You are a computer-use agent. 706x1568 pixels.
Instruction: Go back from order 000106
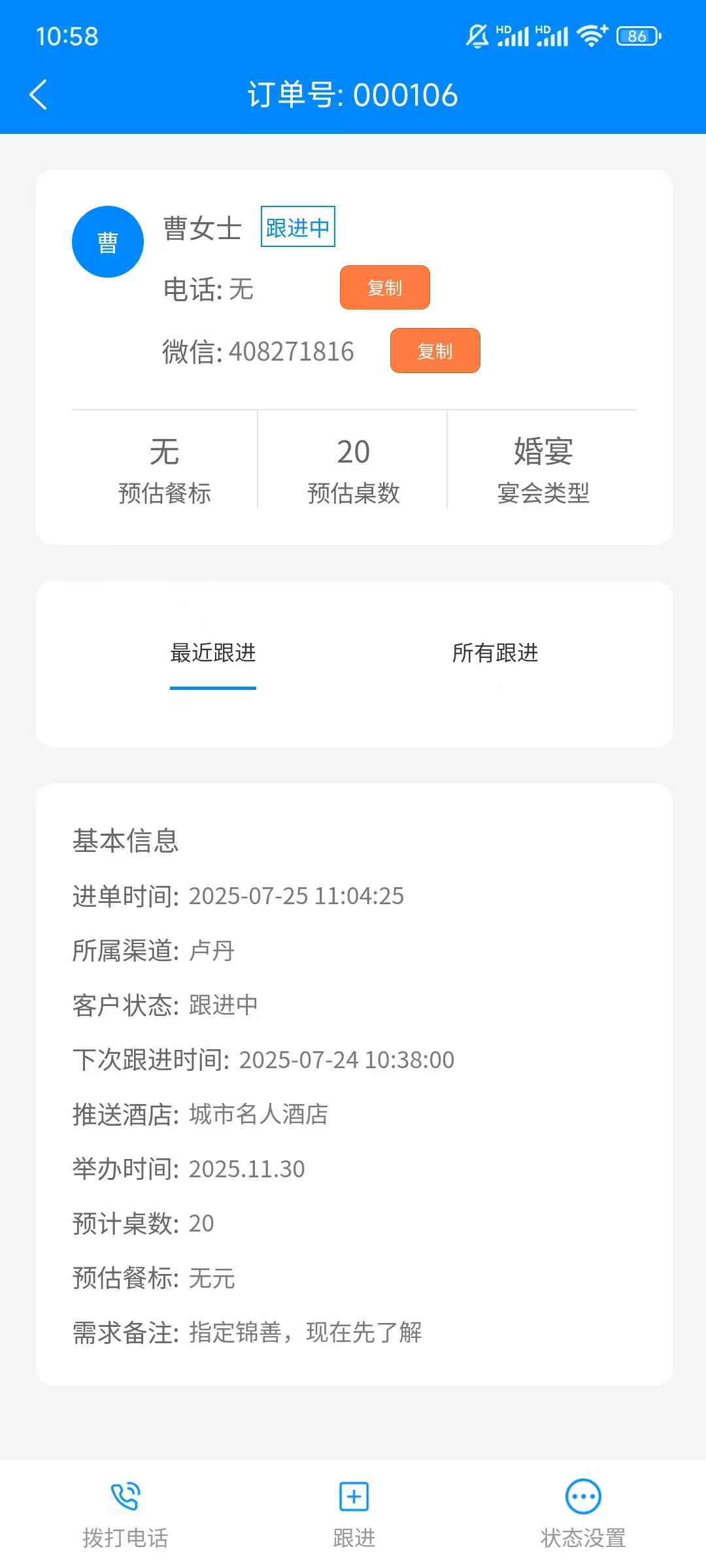click(x=39, y=95)
